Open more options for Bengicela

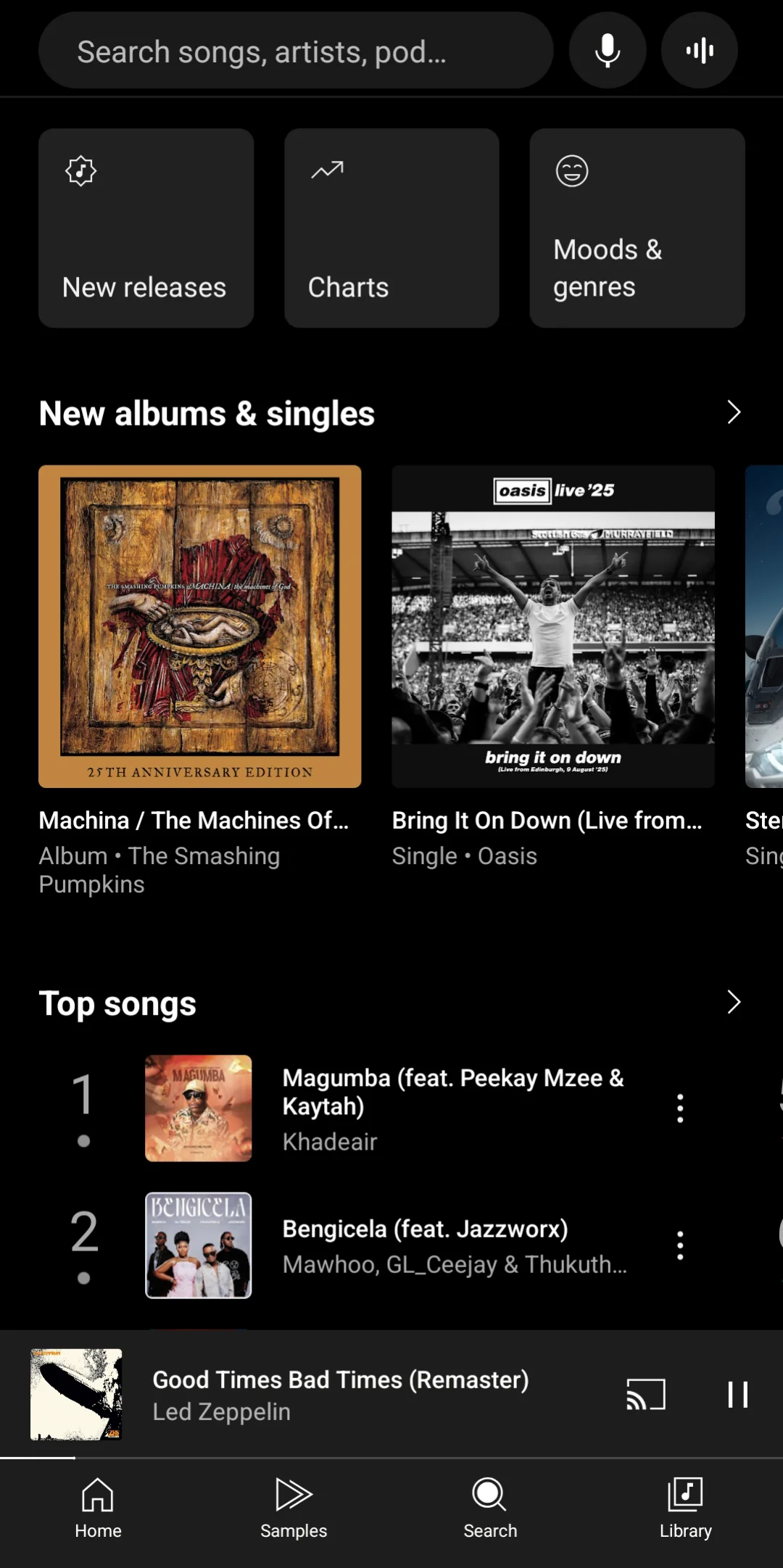[680, 1245]
